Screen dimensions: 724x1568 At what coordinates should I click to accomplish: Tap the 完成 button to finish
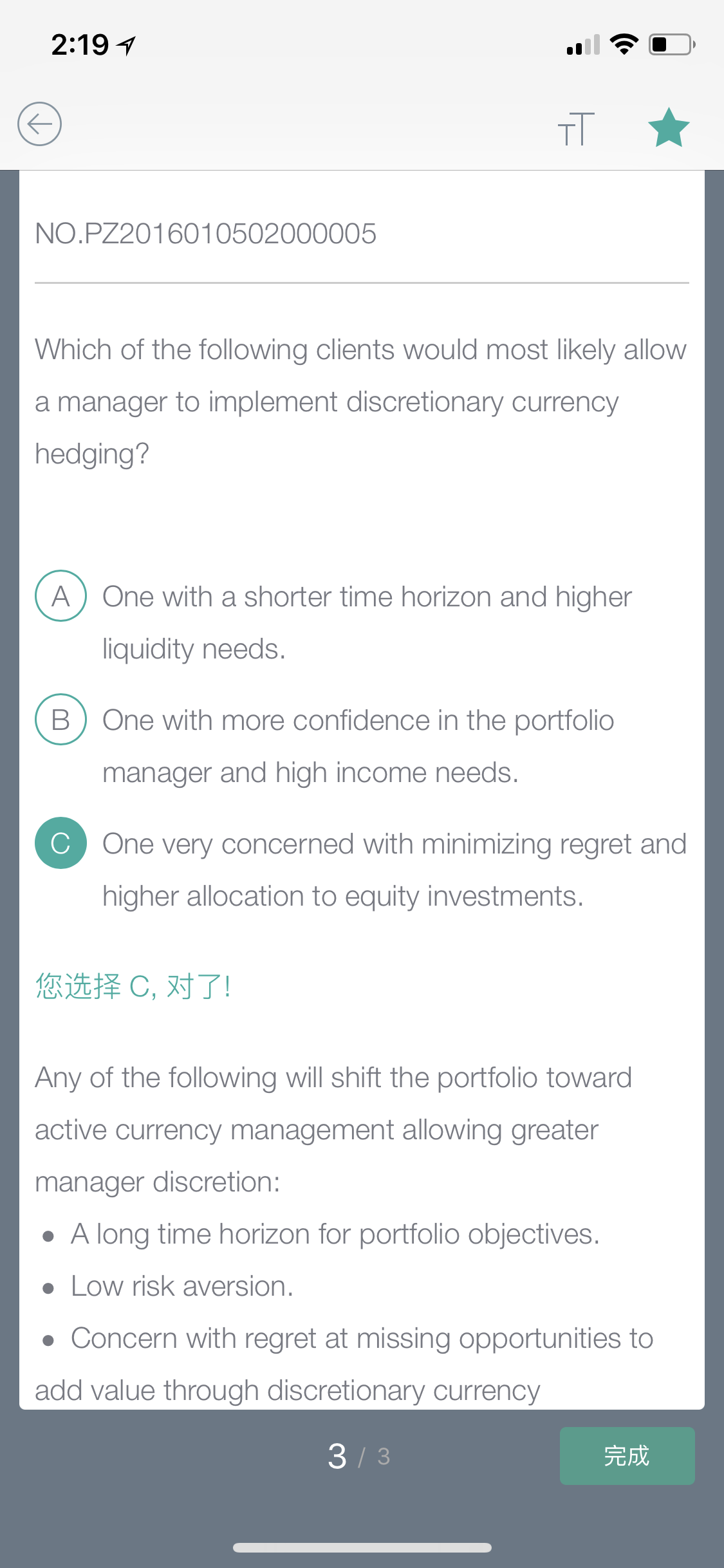(x=627, y=1456)
